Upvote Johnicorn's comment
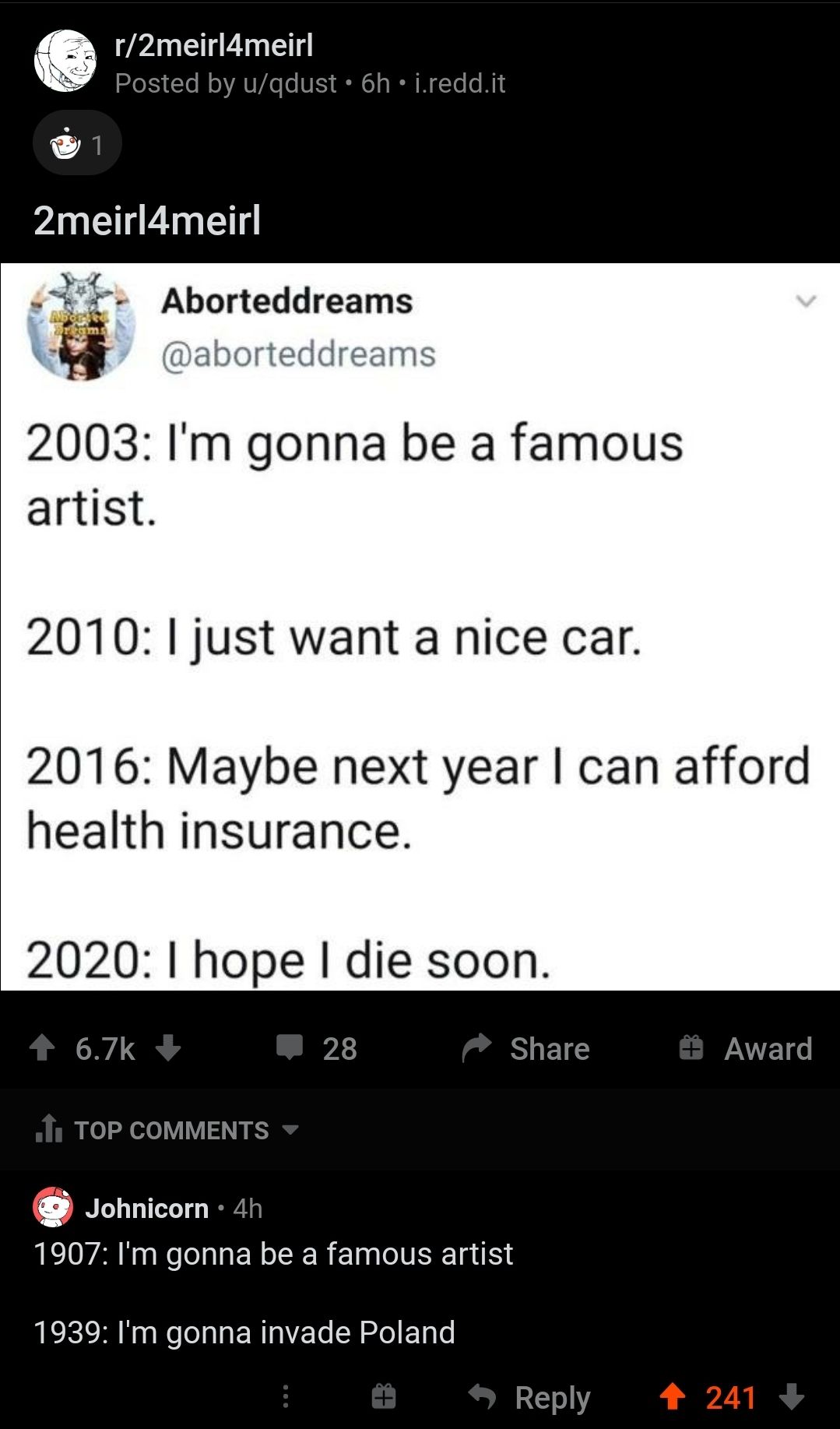840x1429 pixels. 673,1397
